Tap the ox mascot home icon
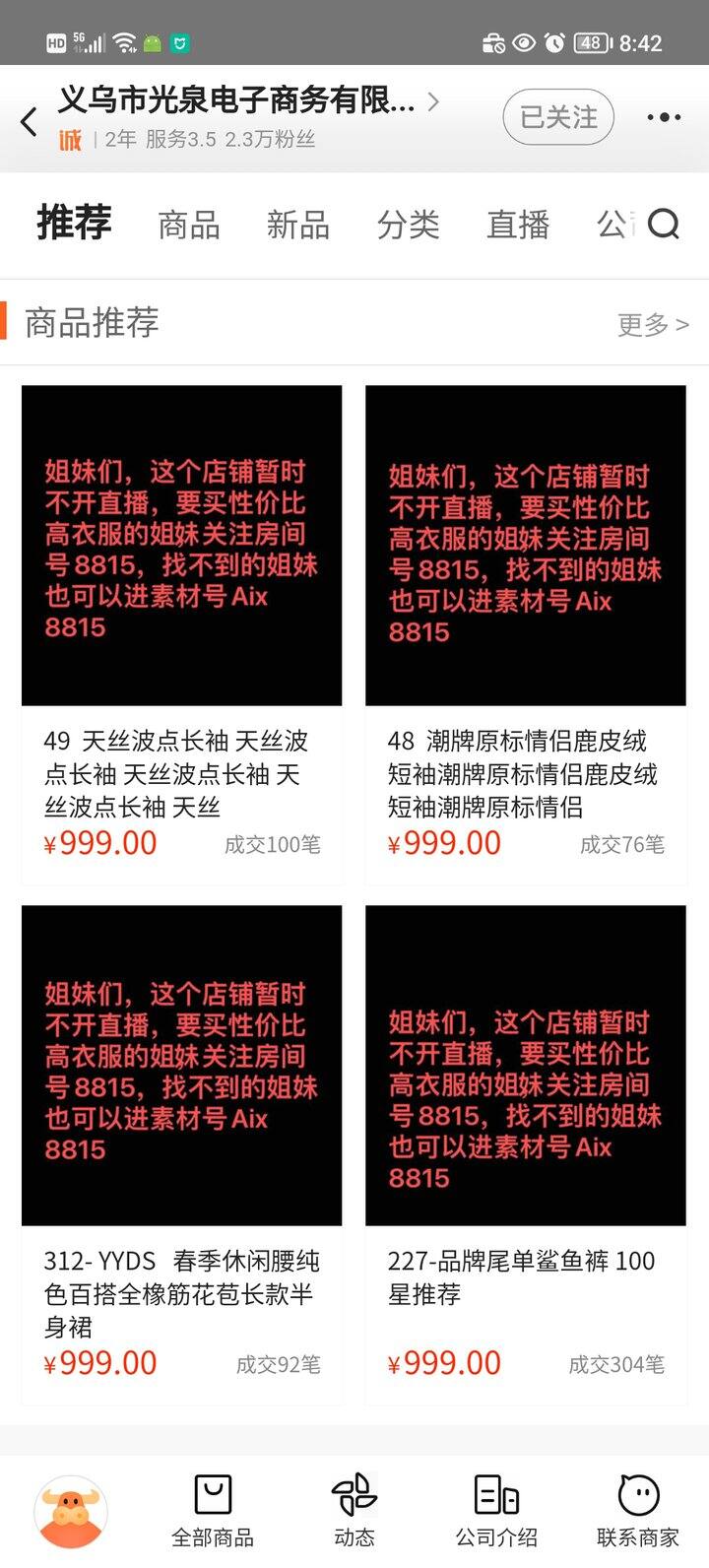The width and height of the screenshot is (709, 1568). (x=71, y=1512)
